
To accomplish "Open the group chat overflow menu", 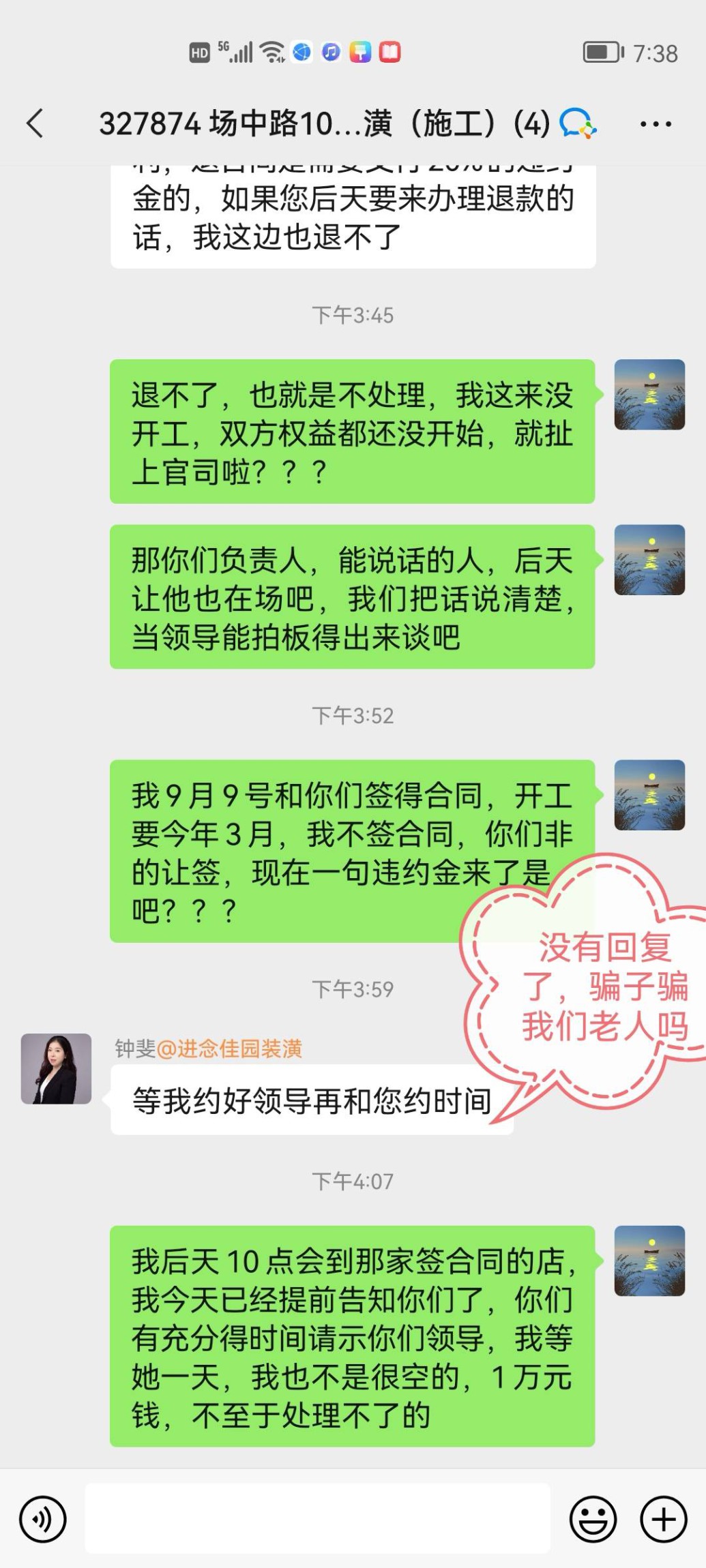I will tap(656, 124).
